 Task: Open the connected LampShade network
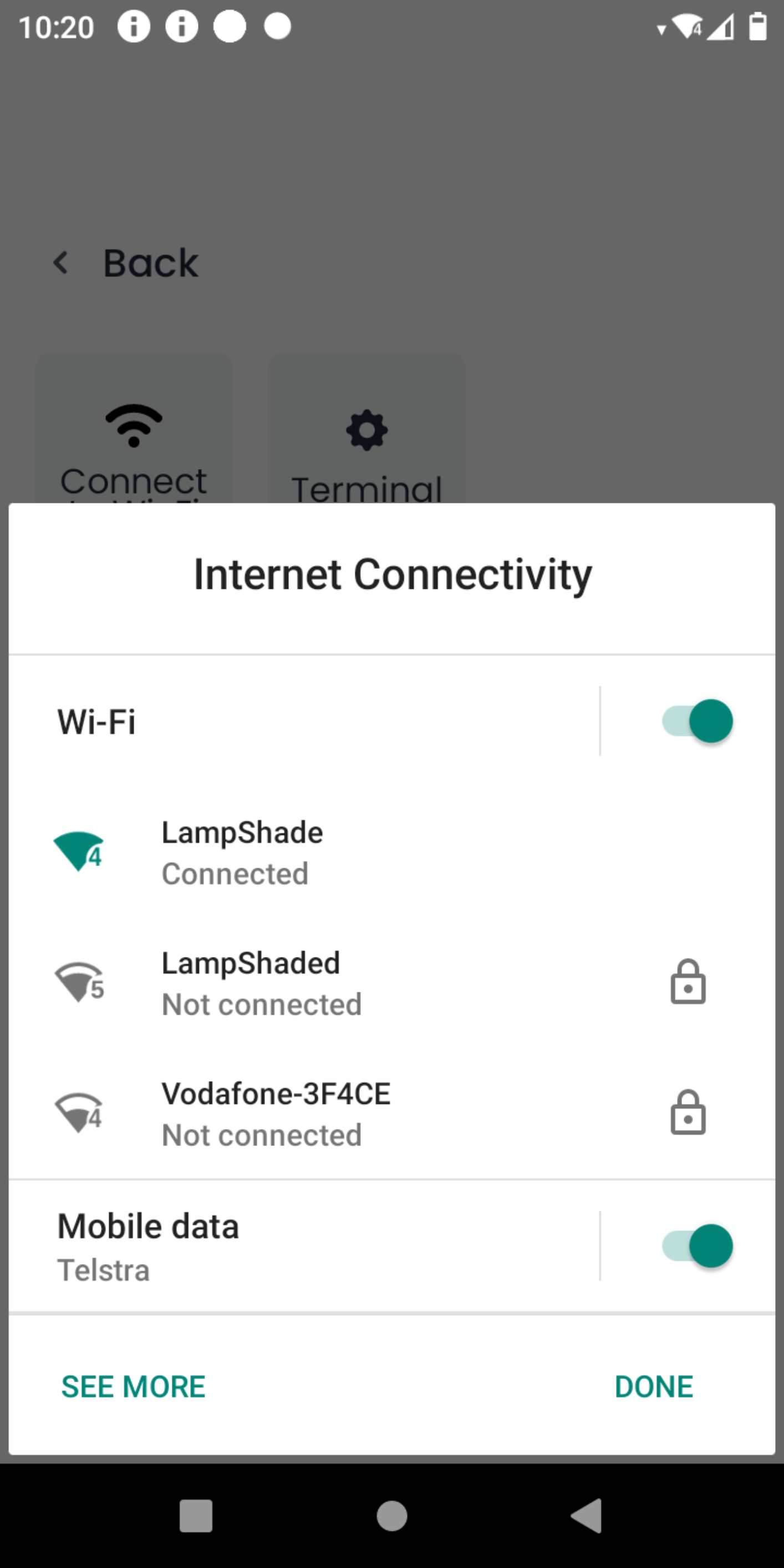click(242, 852)
